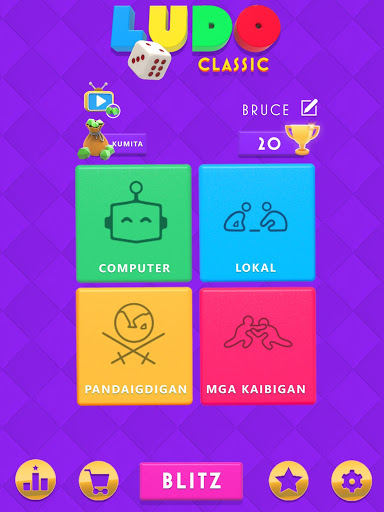
Task: Open the Pandaigdigan online mode
Action: (134, 346)
